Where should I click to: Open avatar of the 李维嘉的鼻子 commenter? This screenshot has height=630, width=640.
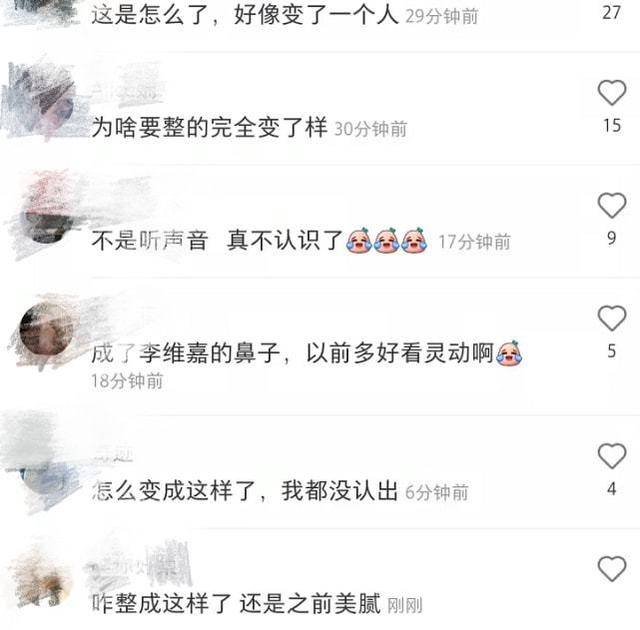[x=46, y=331]
